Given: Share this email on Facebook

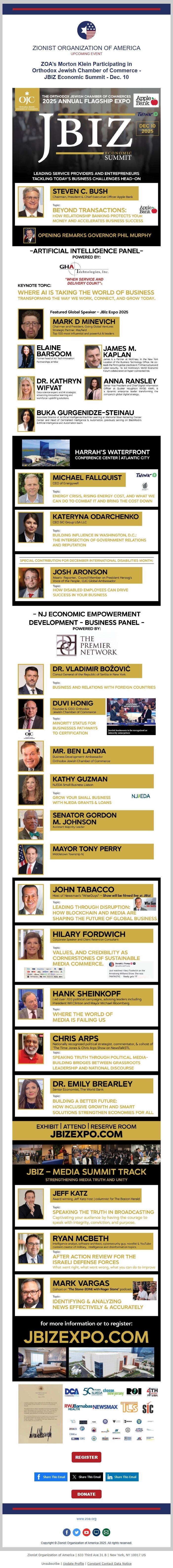Looking at the screenshot, I should pos(50,1477).
